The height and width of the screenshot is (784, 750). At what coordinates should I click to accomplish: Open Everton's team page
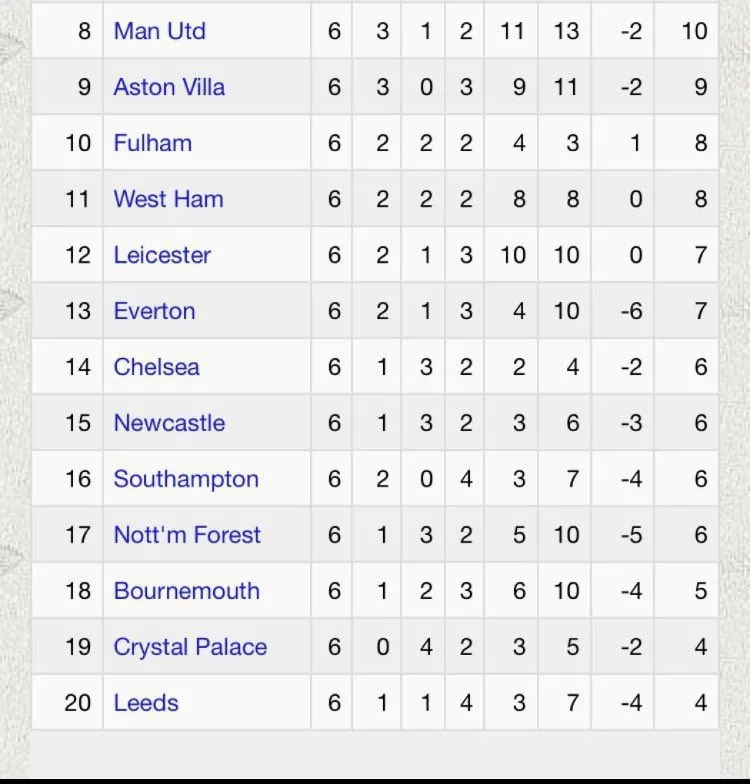point(154,311)
